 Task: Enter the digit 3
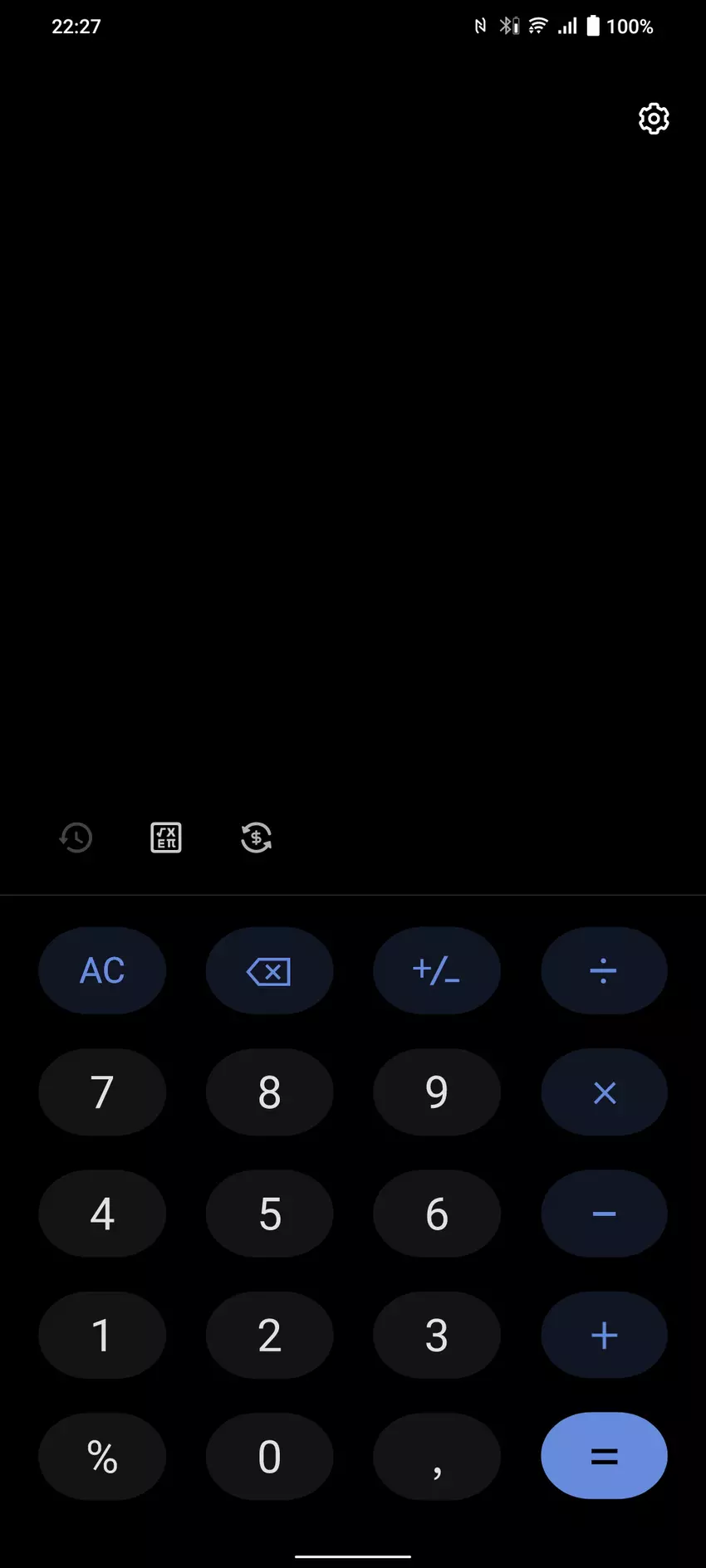click(x=436, y=1335)
